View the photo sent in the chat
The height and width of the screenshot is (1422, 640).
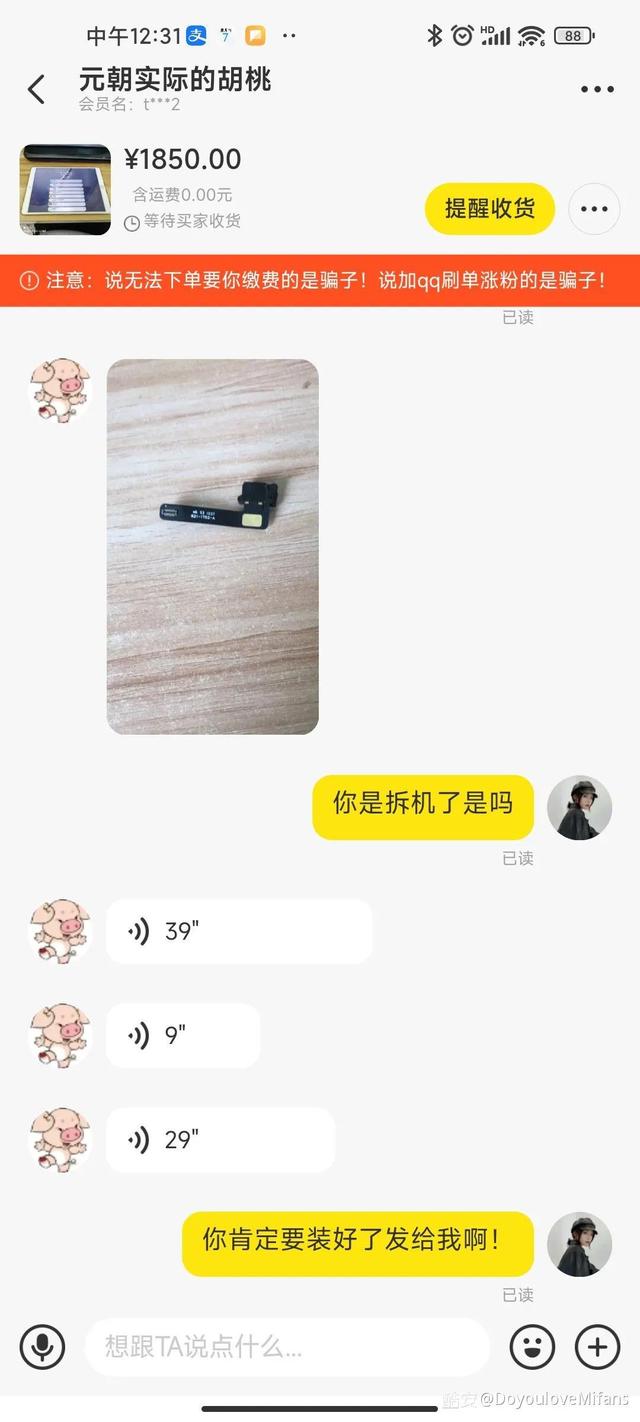coord(213,546)
